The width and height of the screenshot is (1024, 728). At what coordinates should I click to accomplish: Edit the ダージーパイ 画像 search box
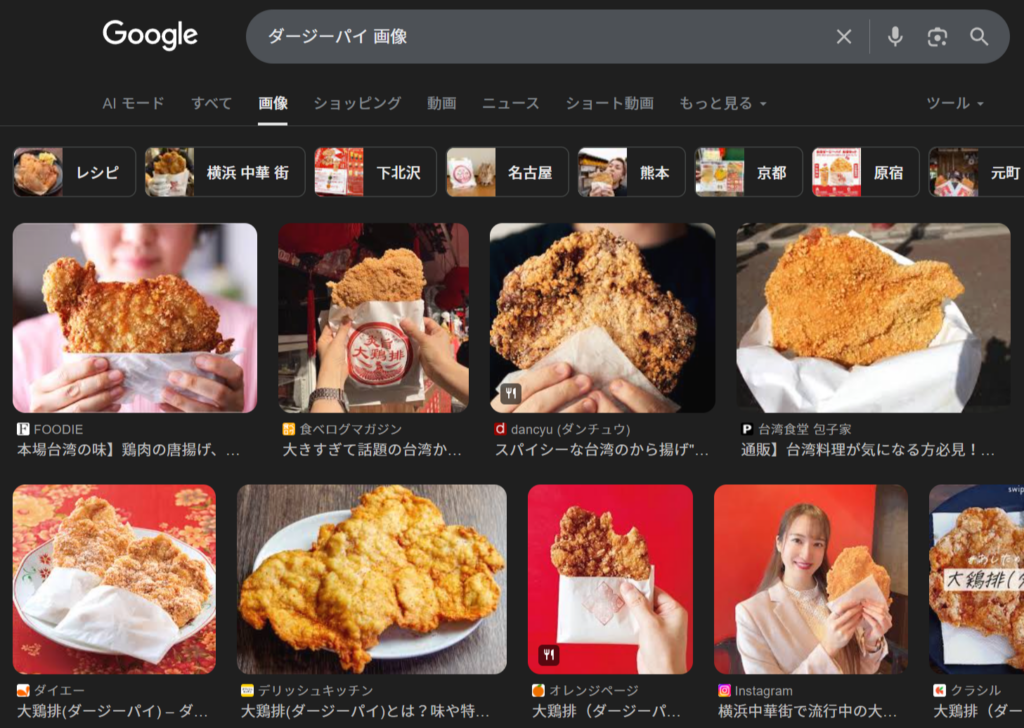coord(540,37)
